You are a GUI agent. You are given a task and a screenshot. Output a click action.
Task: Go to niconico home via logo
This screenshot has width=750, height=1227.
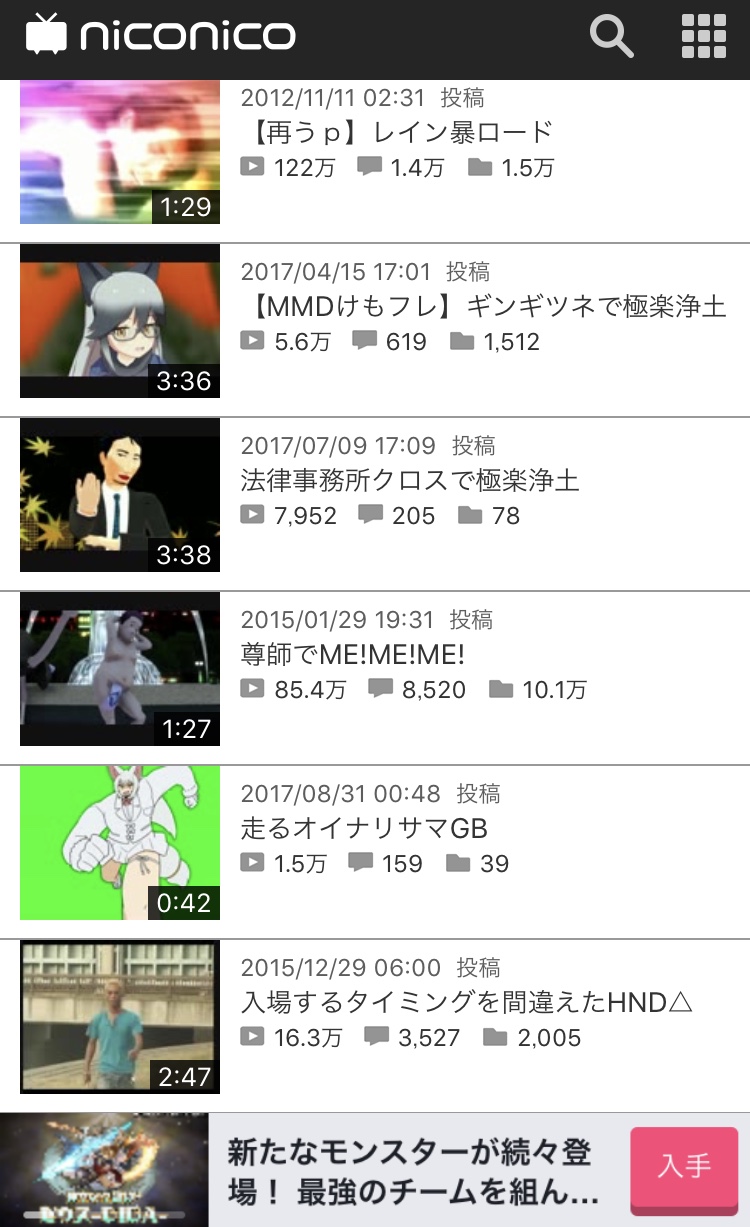160,37
